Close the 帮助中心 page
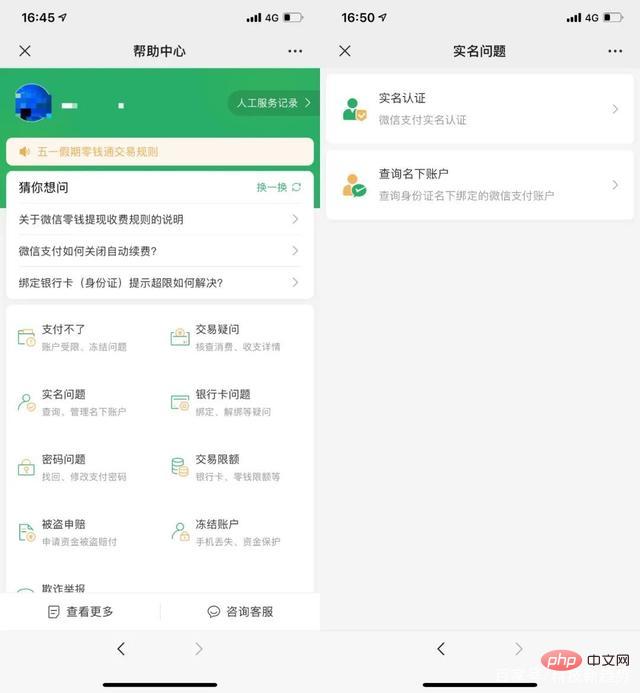The height and width of the screenshot is (693, 640). 25,51
